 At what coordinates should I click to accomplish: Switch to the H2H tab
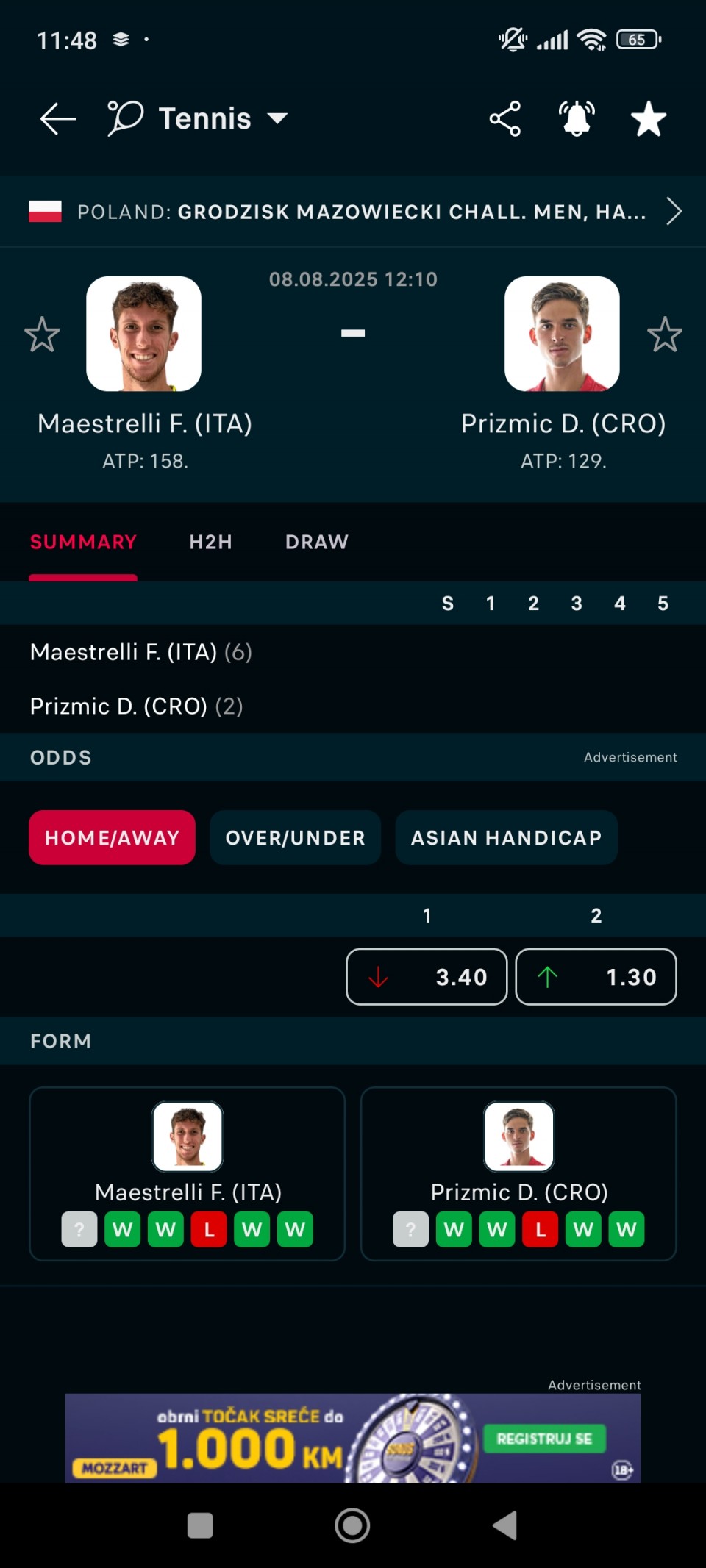(211, 543)
